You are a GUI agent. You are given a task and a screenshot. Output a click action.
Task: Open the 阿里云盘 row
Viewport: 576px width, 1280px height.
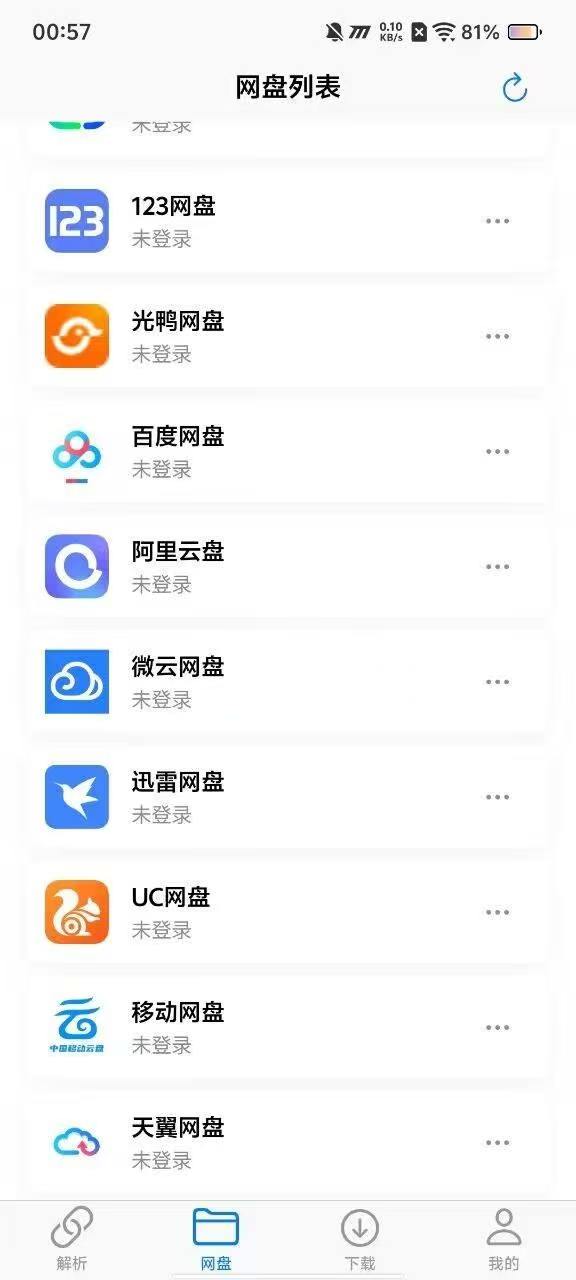pos(288,566)
